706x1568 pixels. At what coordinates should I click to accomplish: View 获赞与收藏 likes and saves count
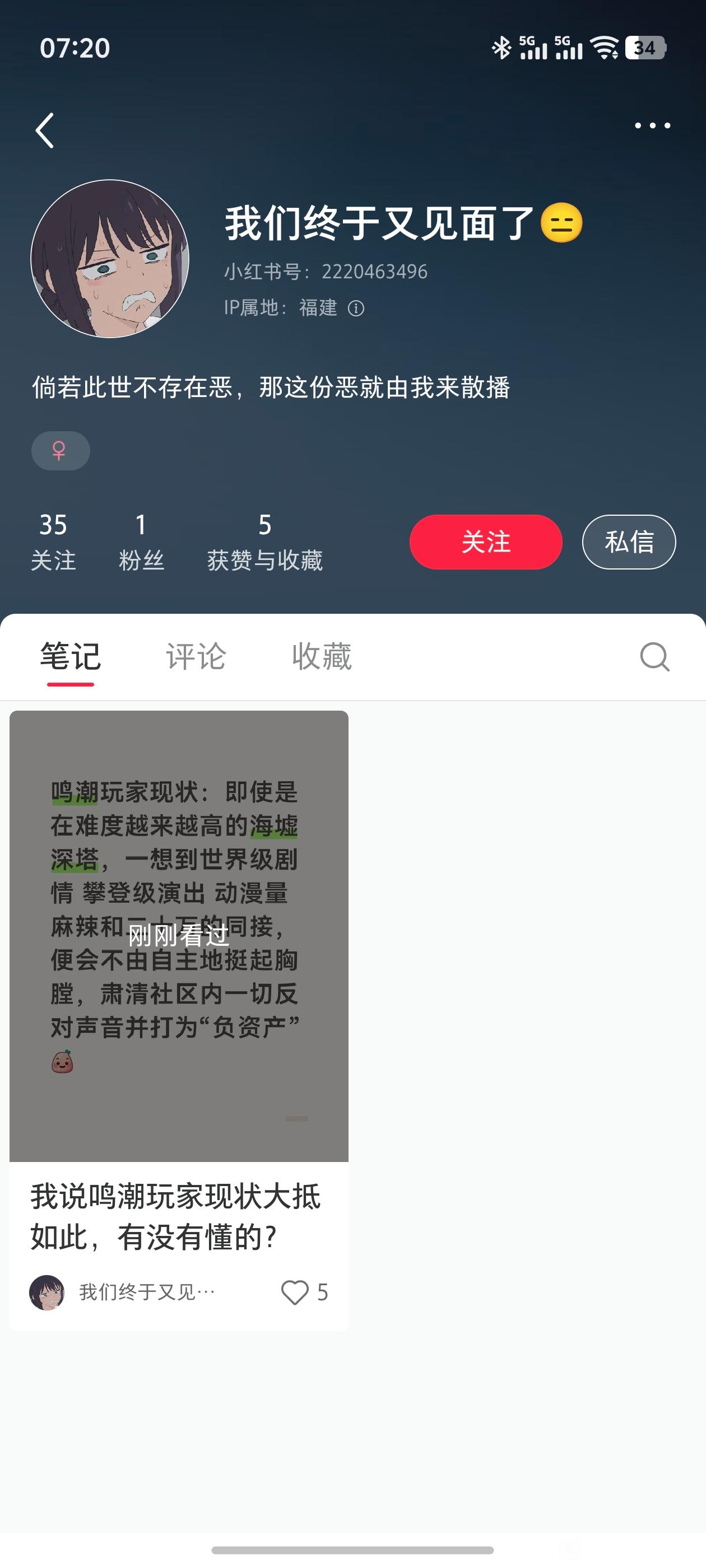point(264,542)
